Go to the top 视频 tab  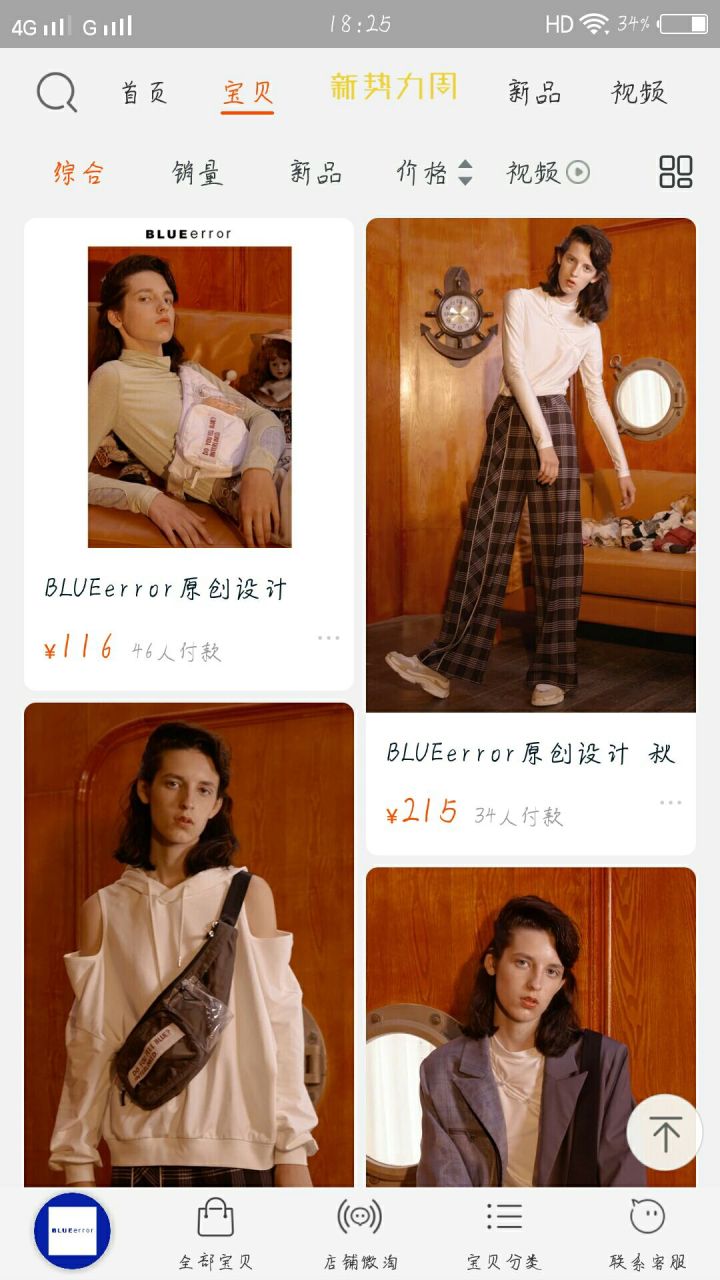(x=638, y=93)
